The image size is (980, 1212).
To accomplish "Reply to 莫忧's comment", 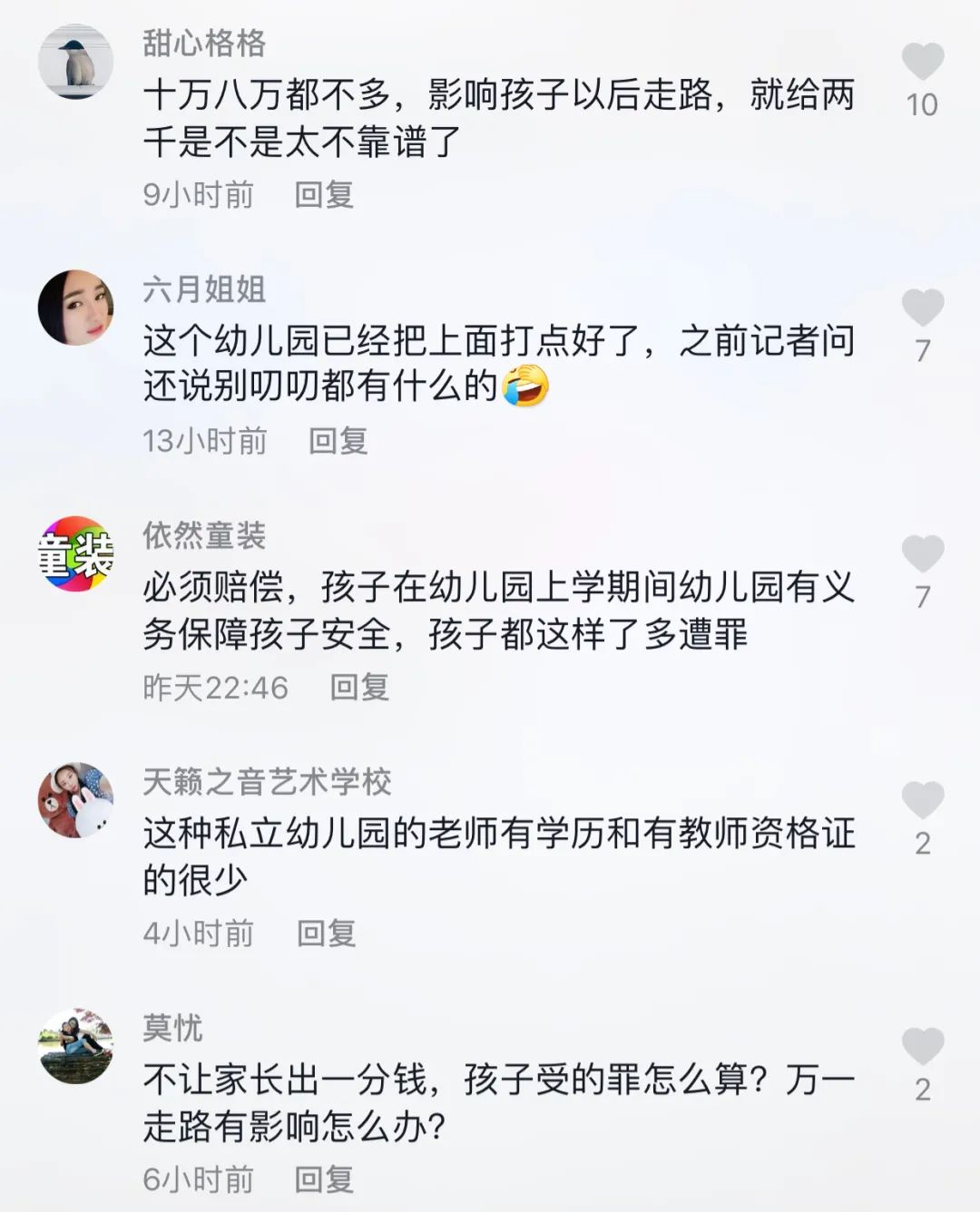I will 324,1178.
